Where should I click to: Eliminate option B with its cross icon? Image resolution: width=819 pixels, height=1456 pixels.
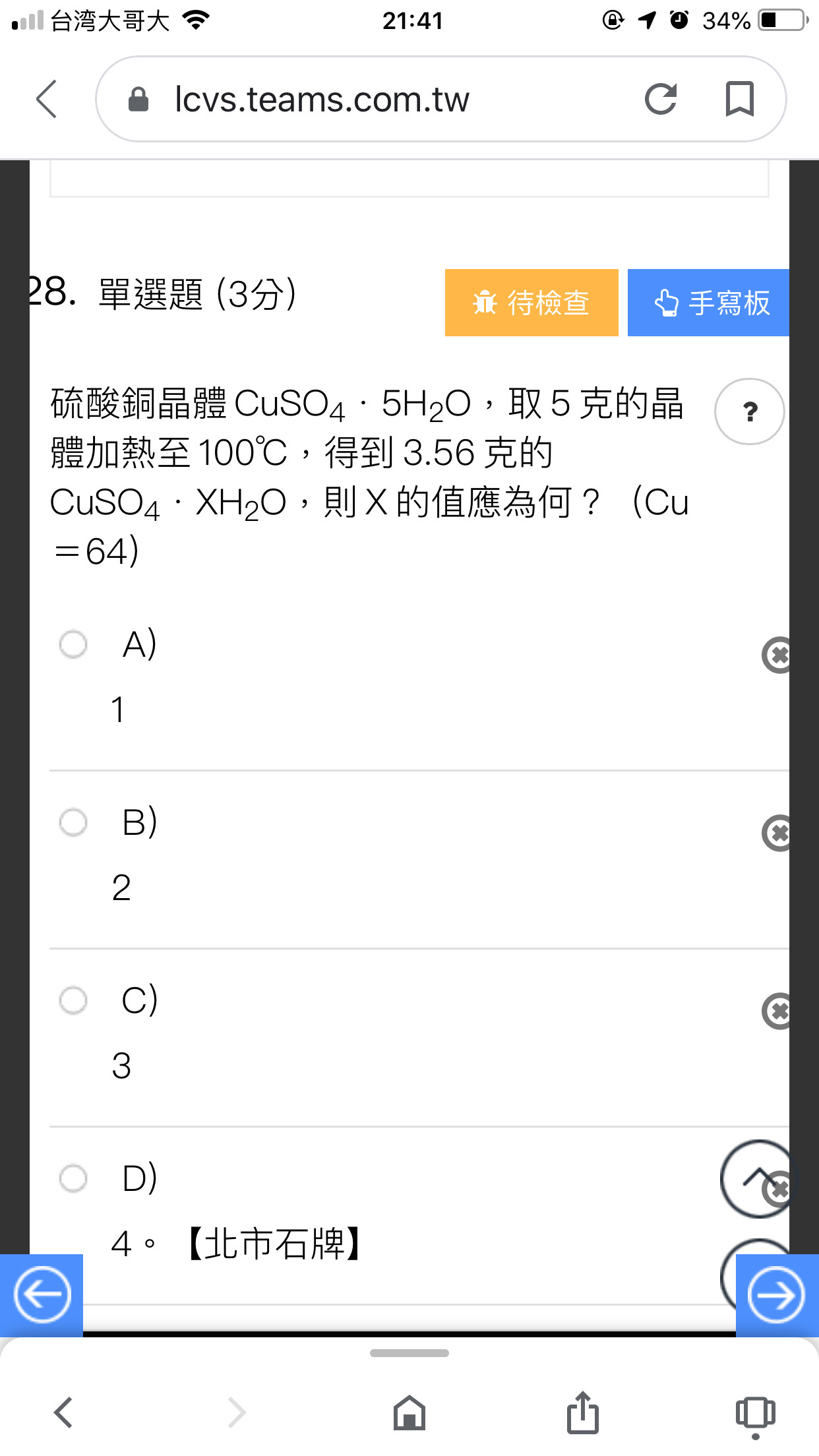tap(776, 833)
